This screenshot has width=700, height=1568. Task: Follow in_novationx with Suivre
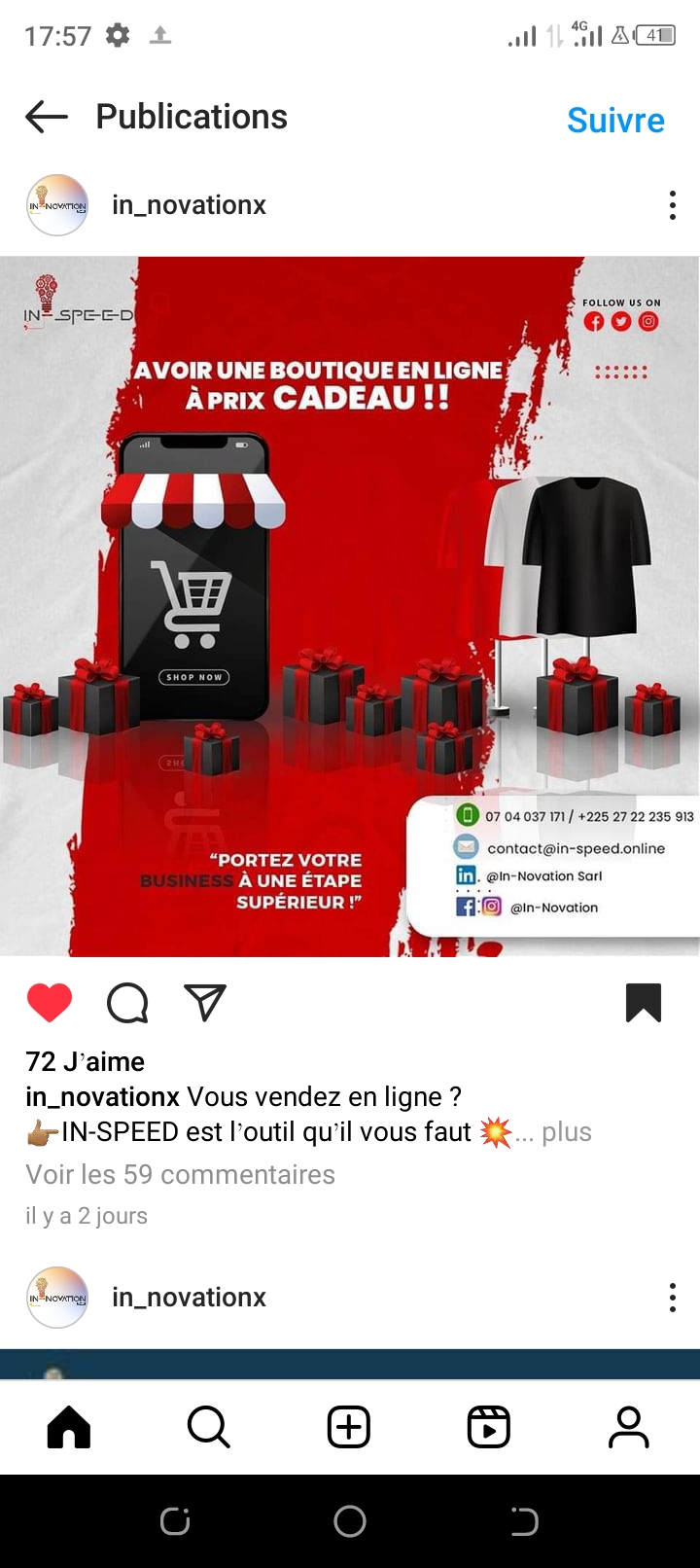tap(615, 121)
